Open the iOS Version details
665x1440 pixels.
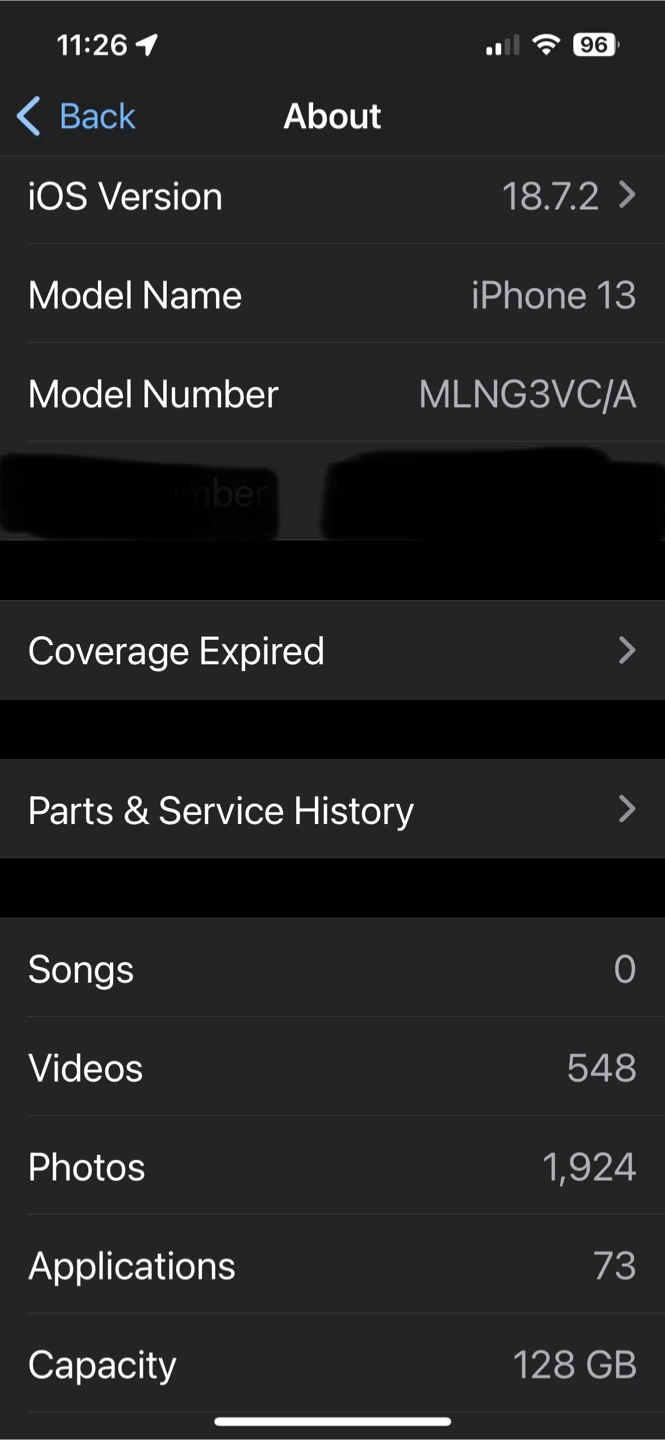[332, 197]
